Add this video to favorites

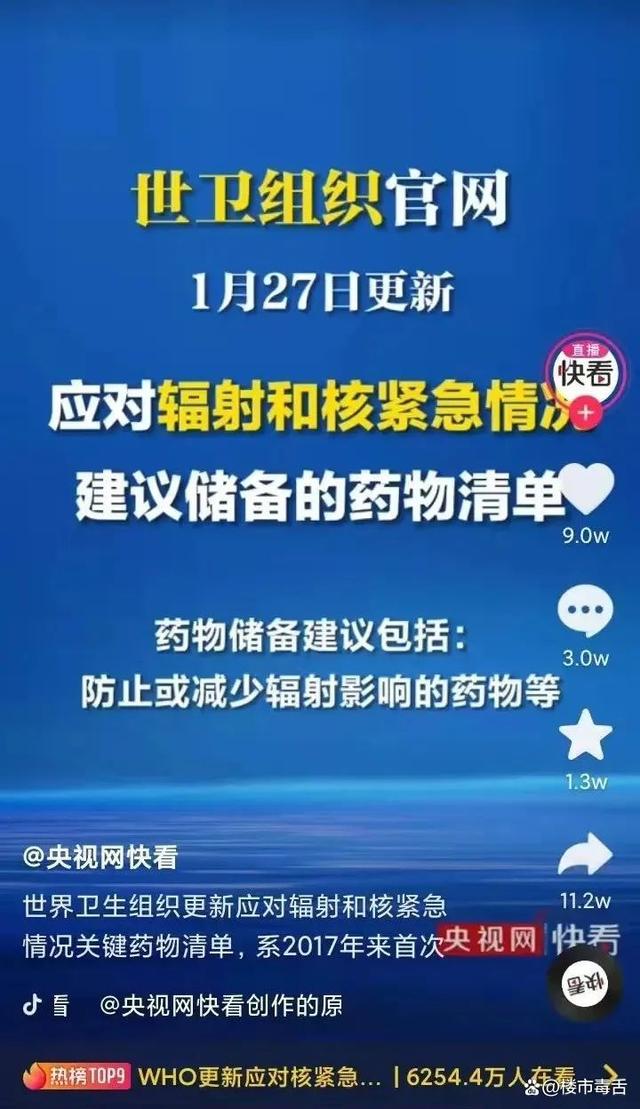[585, 736]
